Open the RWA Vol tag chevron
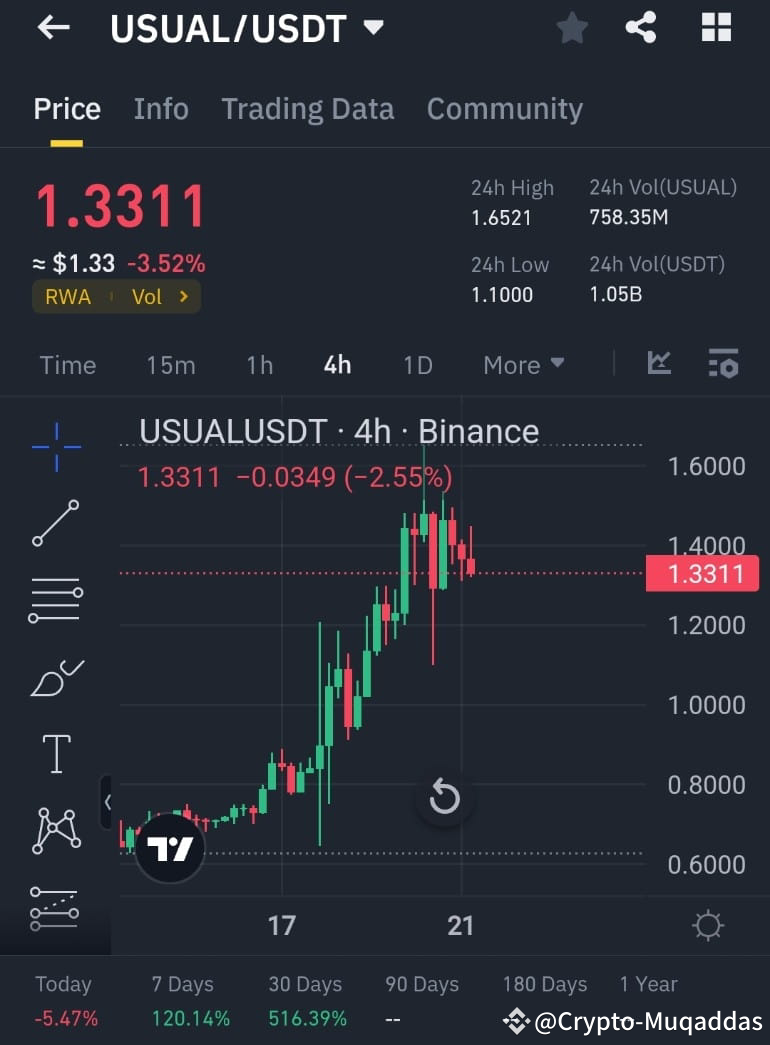This screenshot has width=770, height=1045. [x=185, y=296]
